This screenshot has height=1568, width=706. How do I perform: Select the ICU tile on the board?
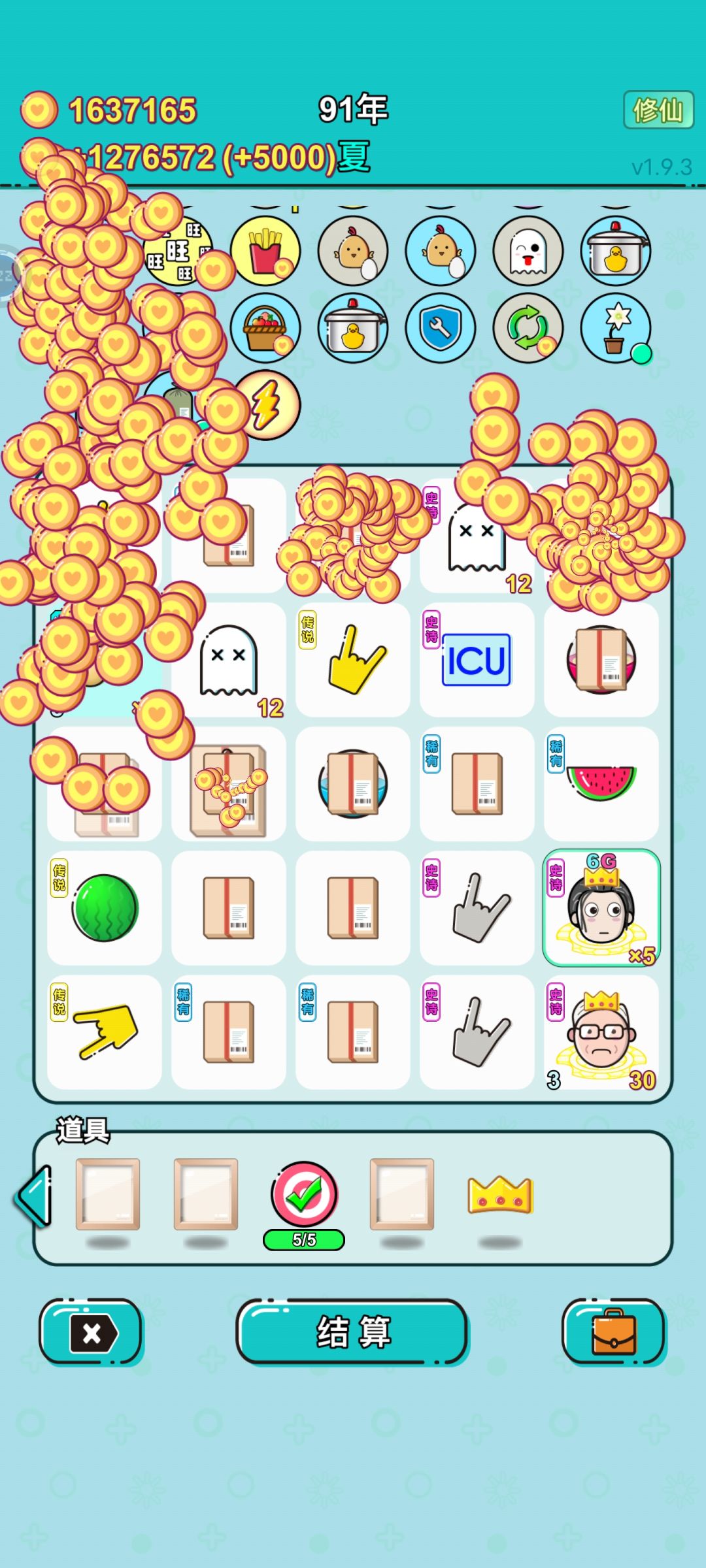coord(477,660)
